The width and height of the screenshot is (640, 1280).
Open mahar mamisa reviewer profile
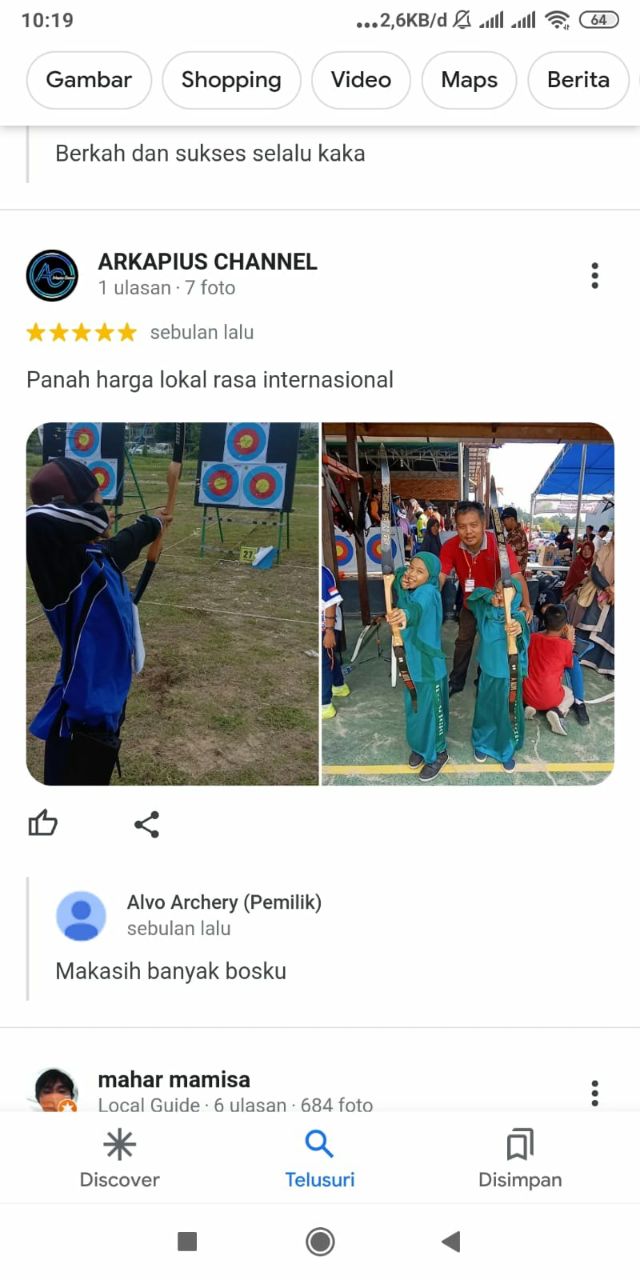tap(174, 1080)
